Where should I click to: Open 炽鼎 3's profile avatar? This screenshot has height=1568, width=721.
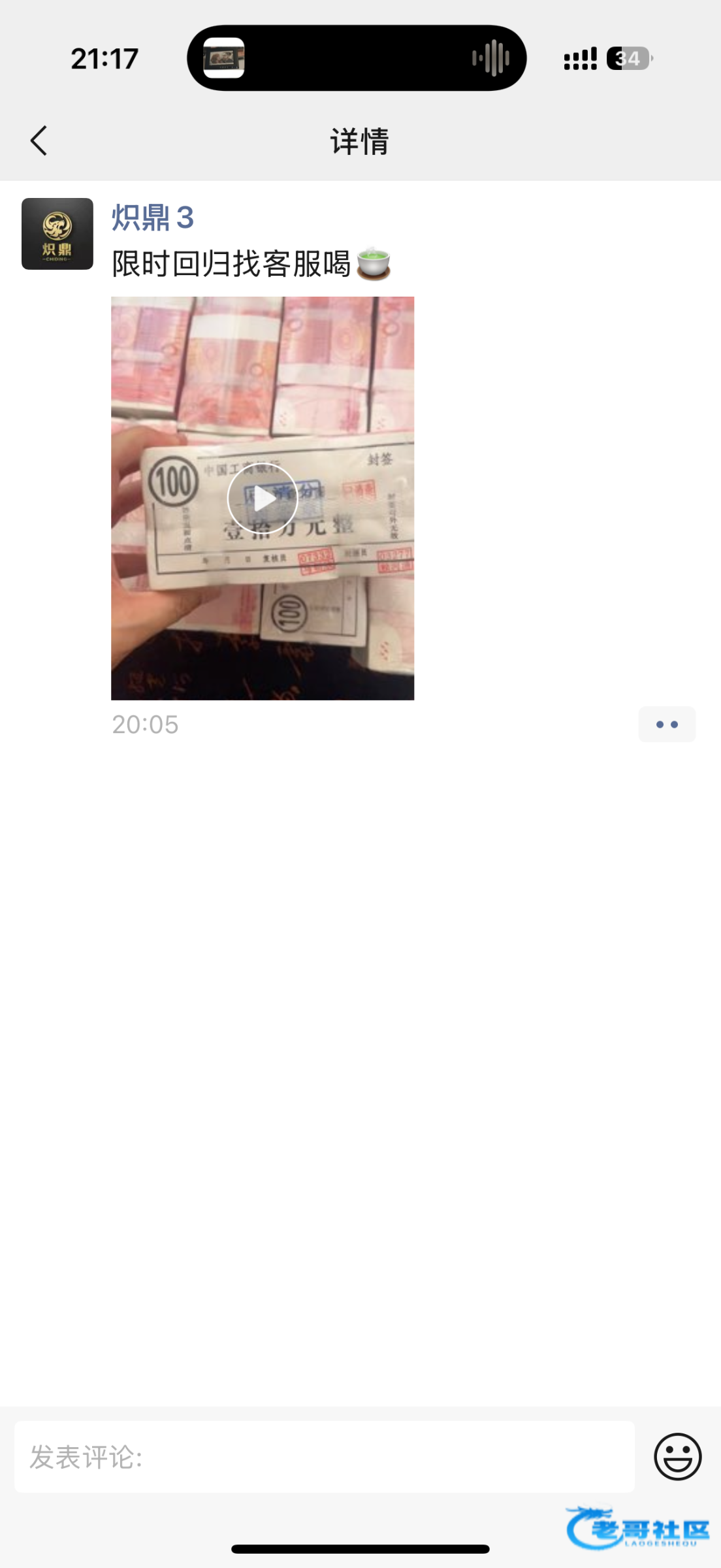pos(57,234)
